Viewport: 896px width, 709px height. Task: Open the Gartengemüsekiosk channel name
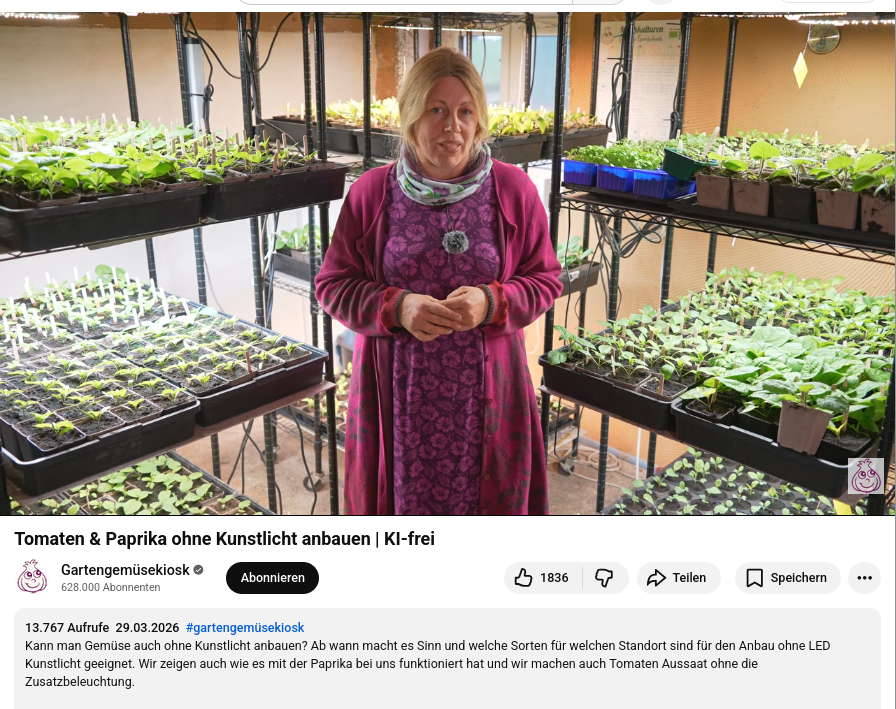click(125, 570)
